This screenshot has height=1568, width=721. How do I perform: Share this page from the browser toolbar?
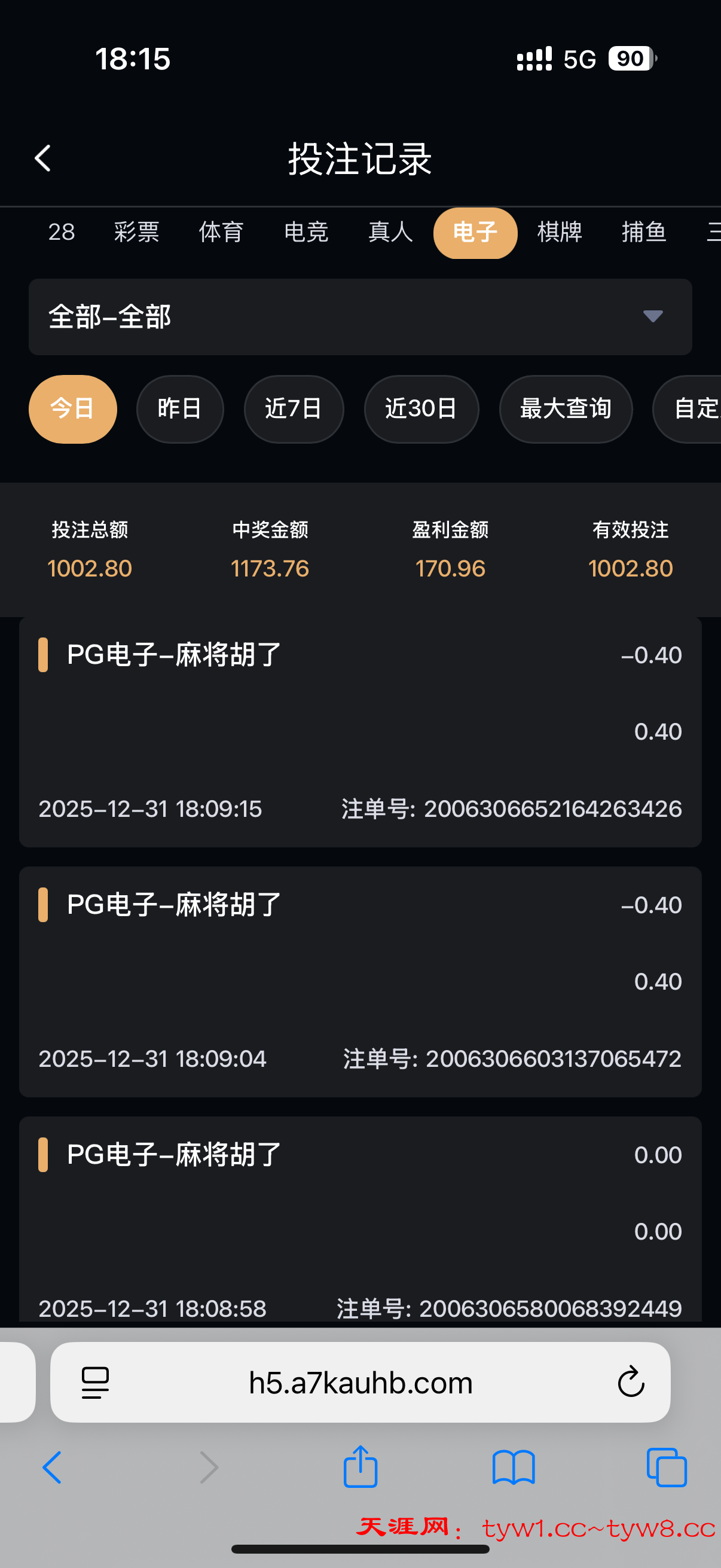point(360,1468)
